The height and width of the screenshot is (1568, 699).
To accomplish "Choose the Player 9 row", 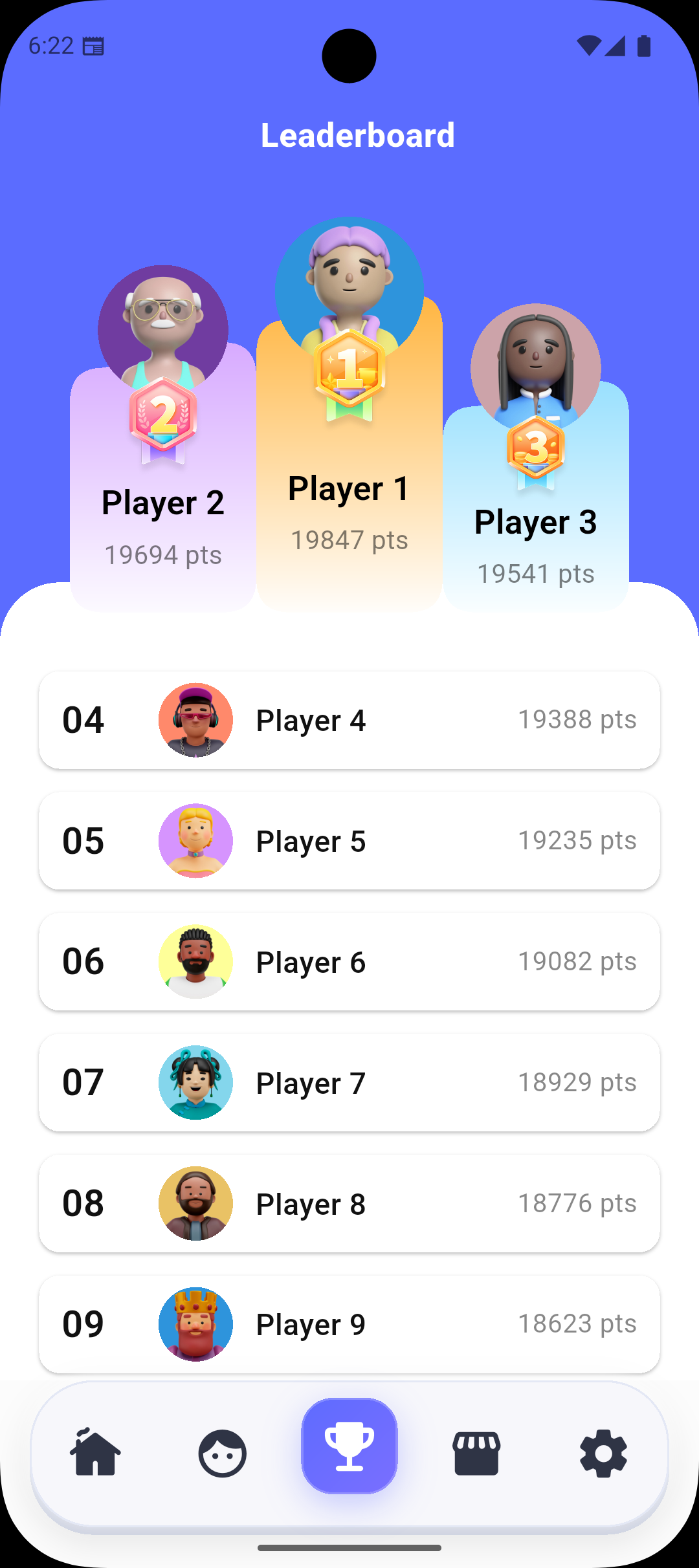I will point(349,1324).
